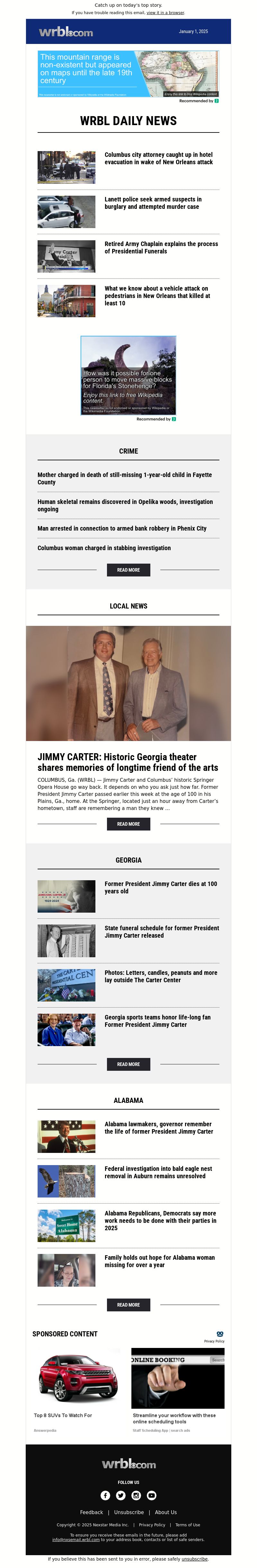Open Columbus city attorney hotel evacuation story
Image resolution: width=257 pixels, height=1568 pixels.
pos(158,158)
